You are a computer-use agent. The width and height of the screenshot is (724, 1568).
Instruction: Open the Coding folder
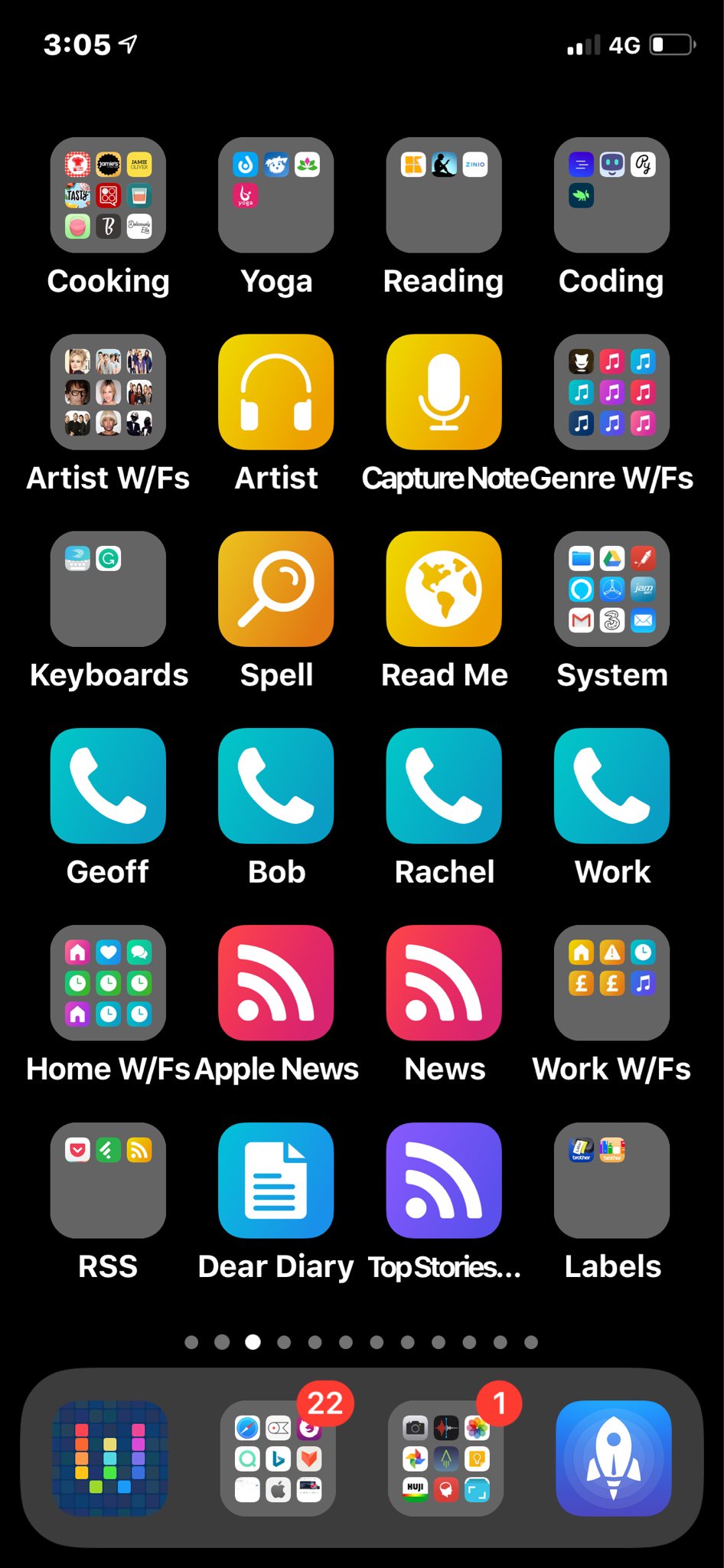pos(611,195)
